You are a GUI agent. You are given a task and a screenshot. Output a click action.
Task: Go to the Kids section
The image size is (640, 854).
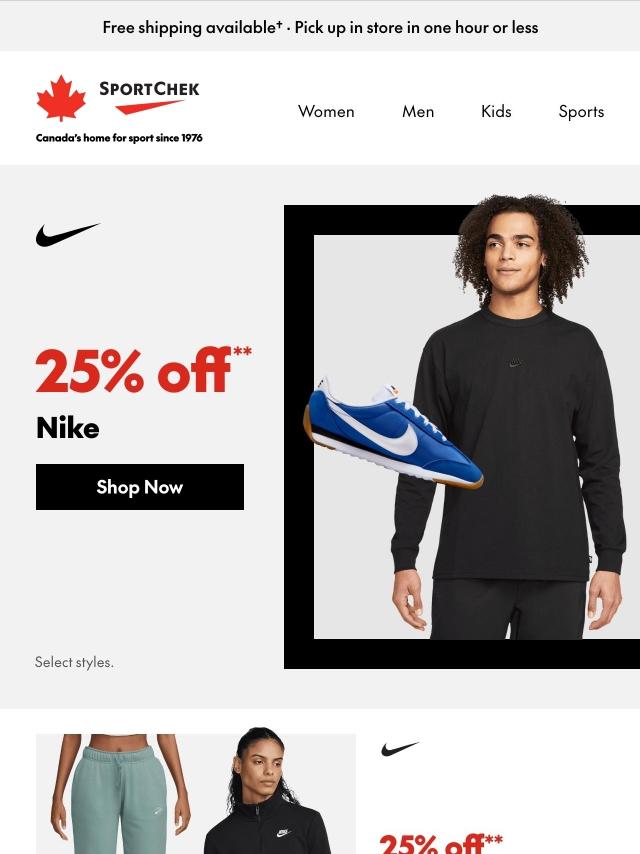(x=496, y=111)
